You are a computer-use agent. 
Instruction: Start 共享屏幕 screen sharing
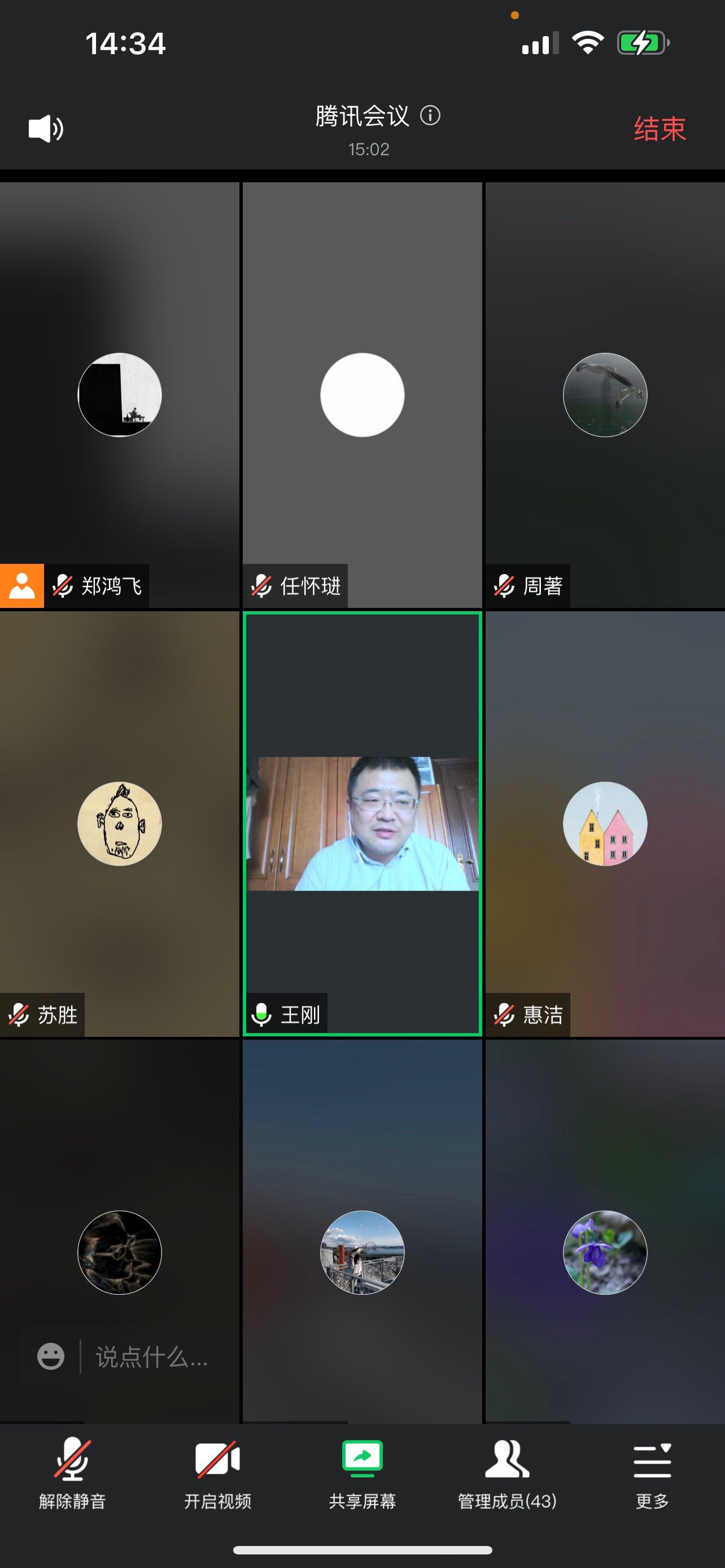[362, 1474]
